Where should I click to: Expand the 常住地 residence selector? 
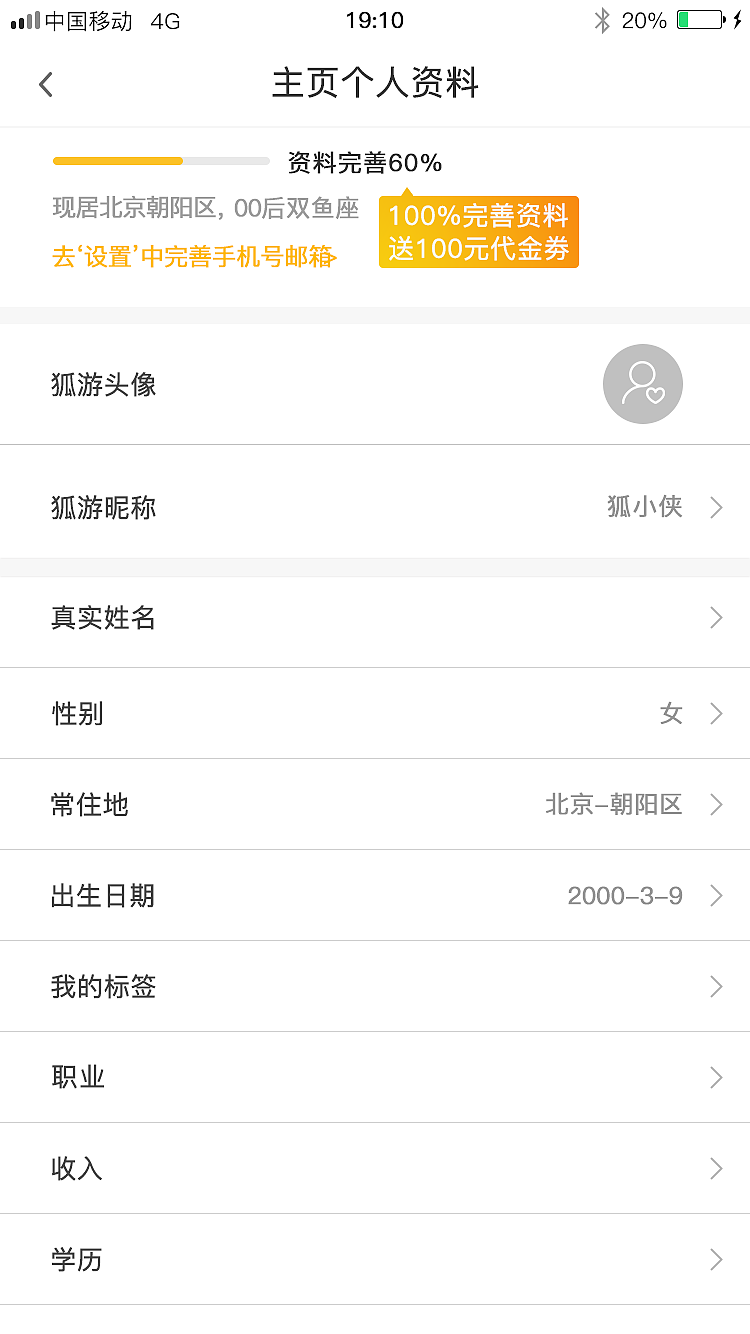point(715,804)
